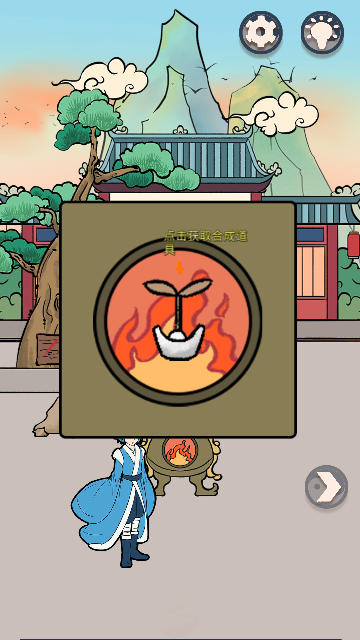Viewport: 360px width, 640px height.
Task: Open the lightbulb hint
Action: (322, 32)
